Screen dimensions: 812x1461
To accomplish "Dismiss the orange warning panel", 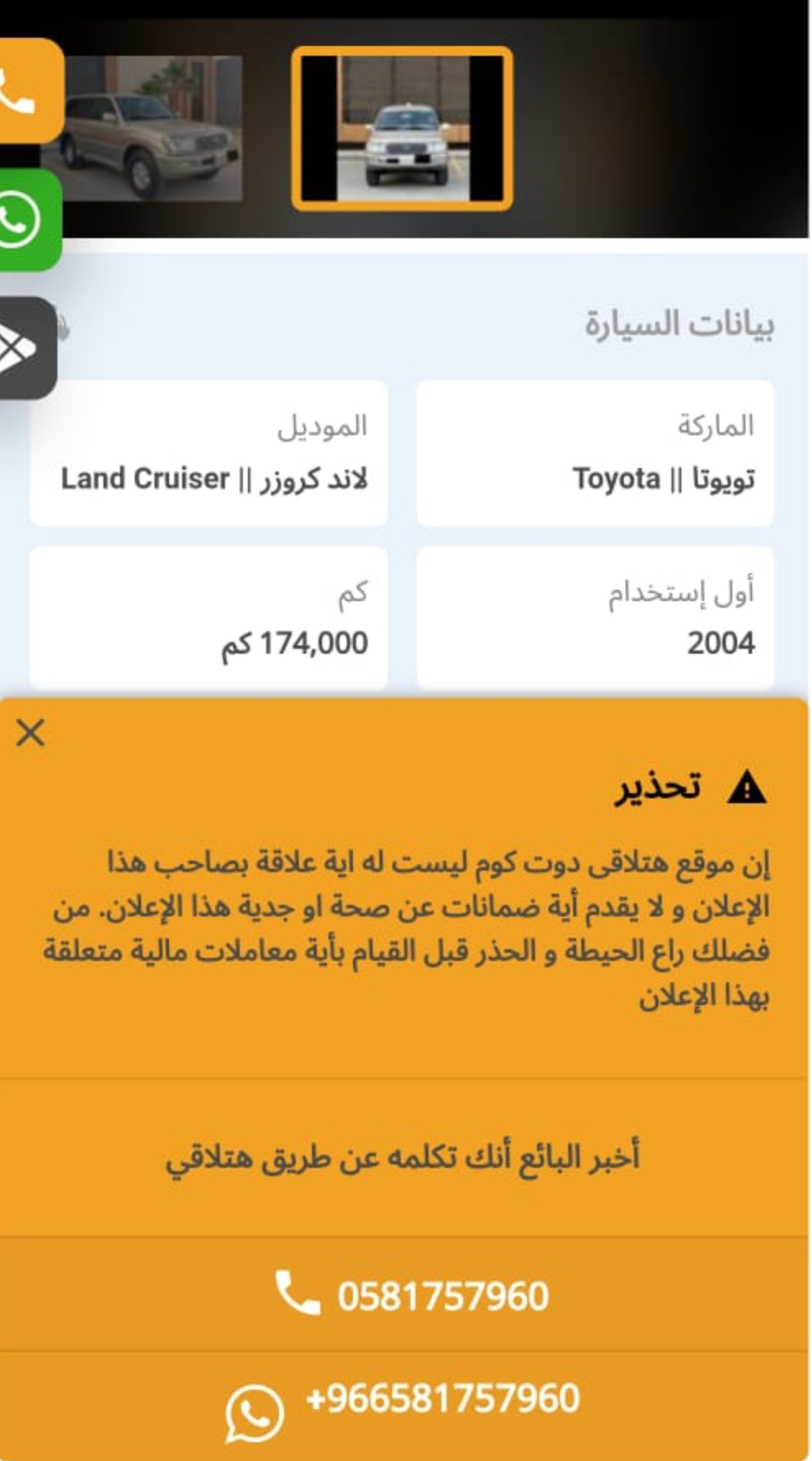I will point(30,733).
